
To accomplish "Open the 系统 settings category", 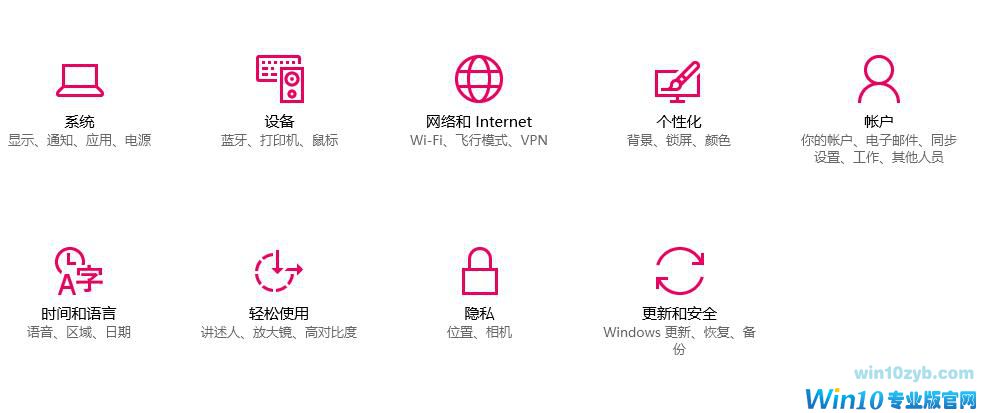I will 79,81.
